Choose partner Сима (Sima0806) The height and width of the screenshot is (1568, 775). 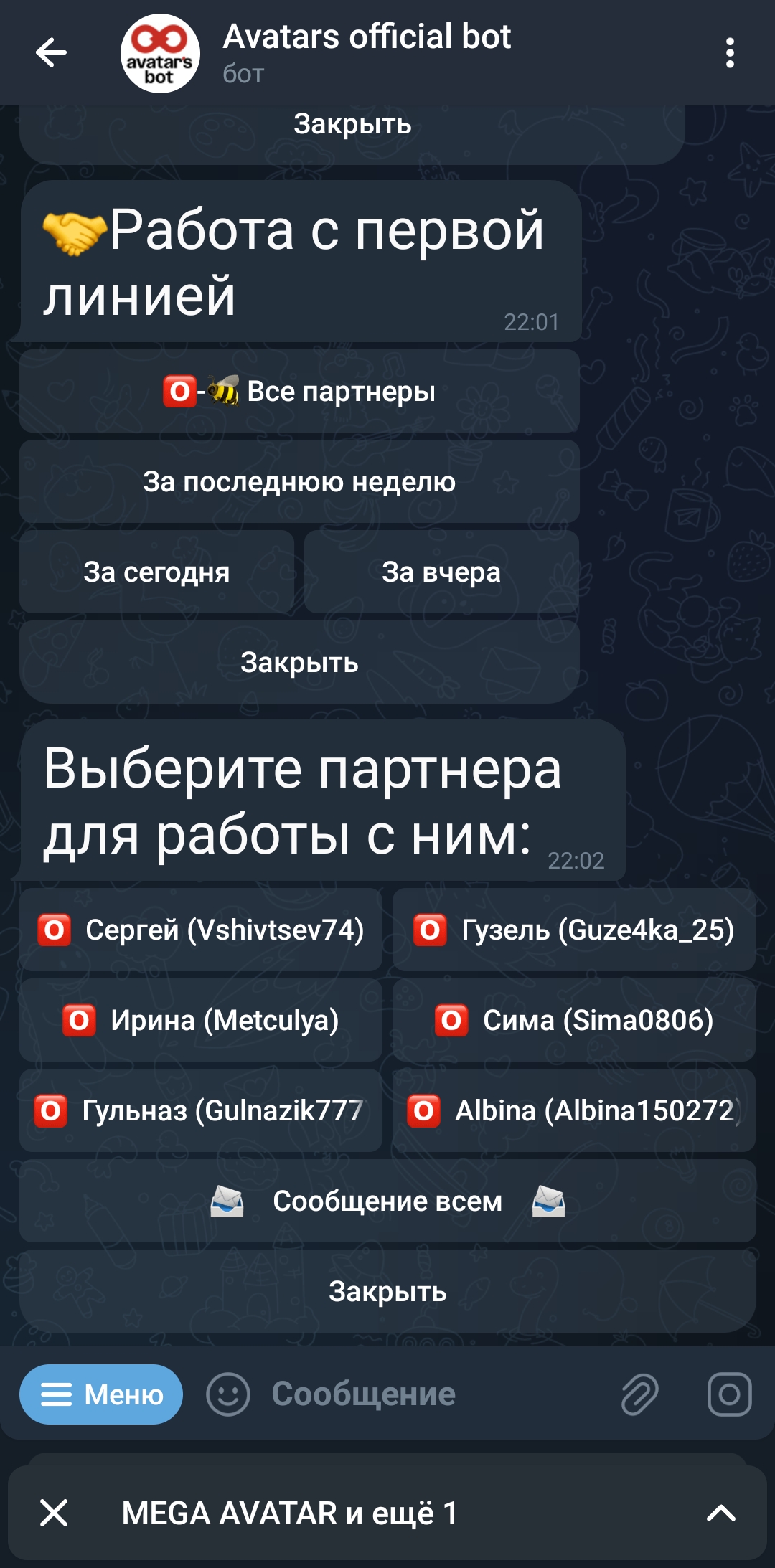pos(574,1021)
